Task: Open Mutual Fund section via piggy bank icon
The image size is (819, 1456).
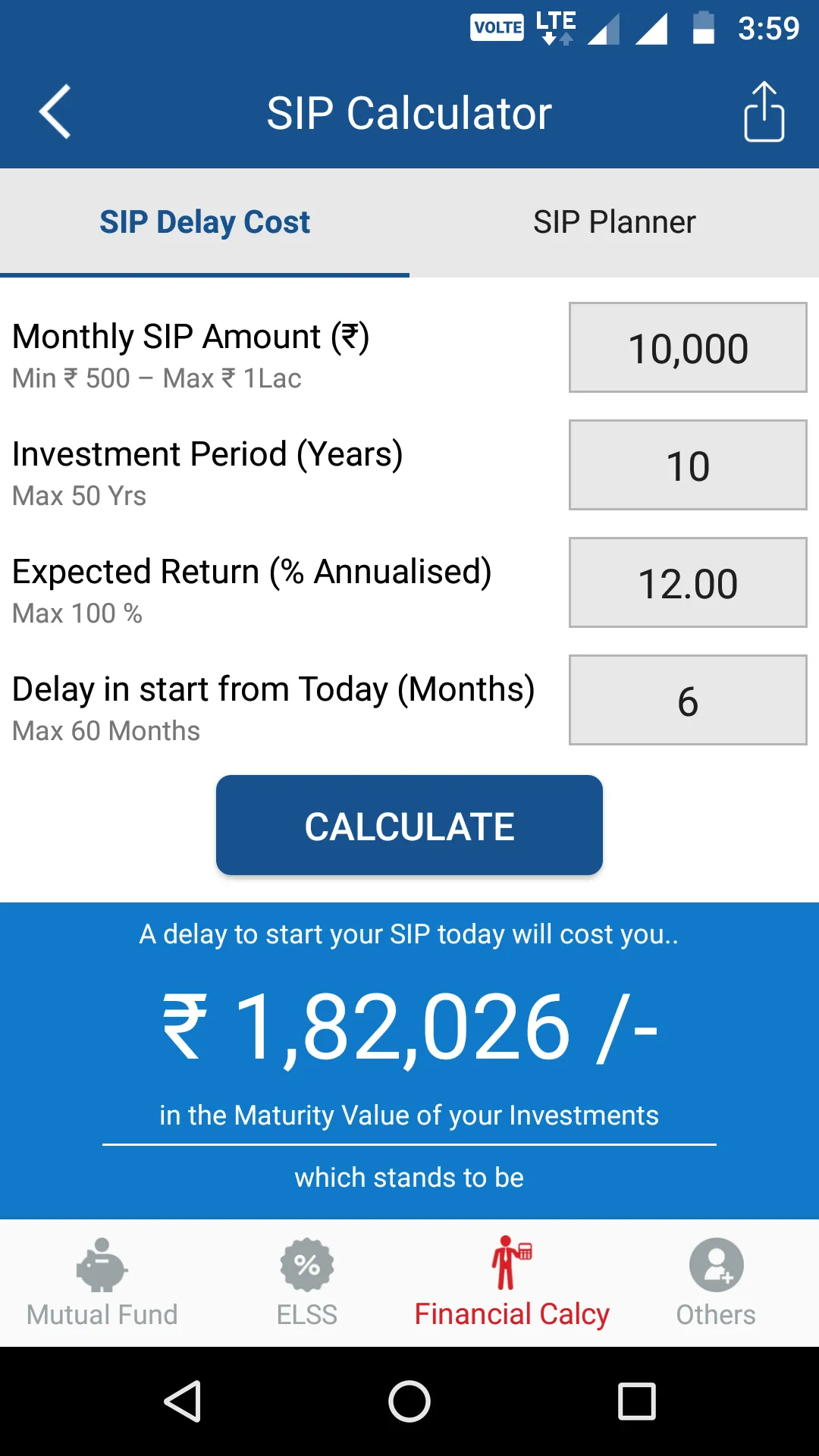Action: coord(102,1264)
